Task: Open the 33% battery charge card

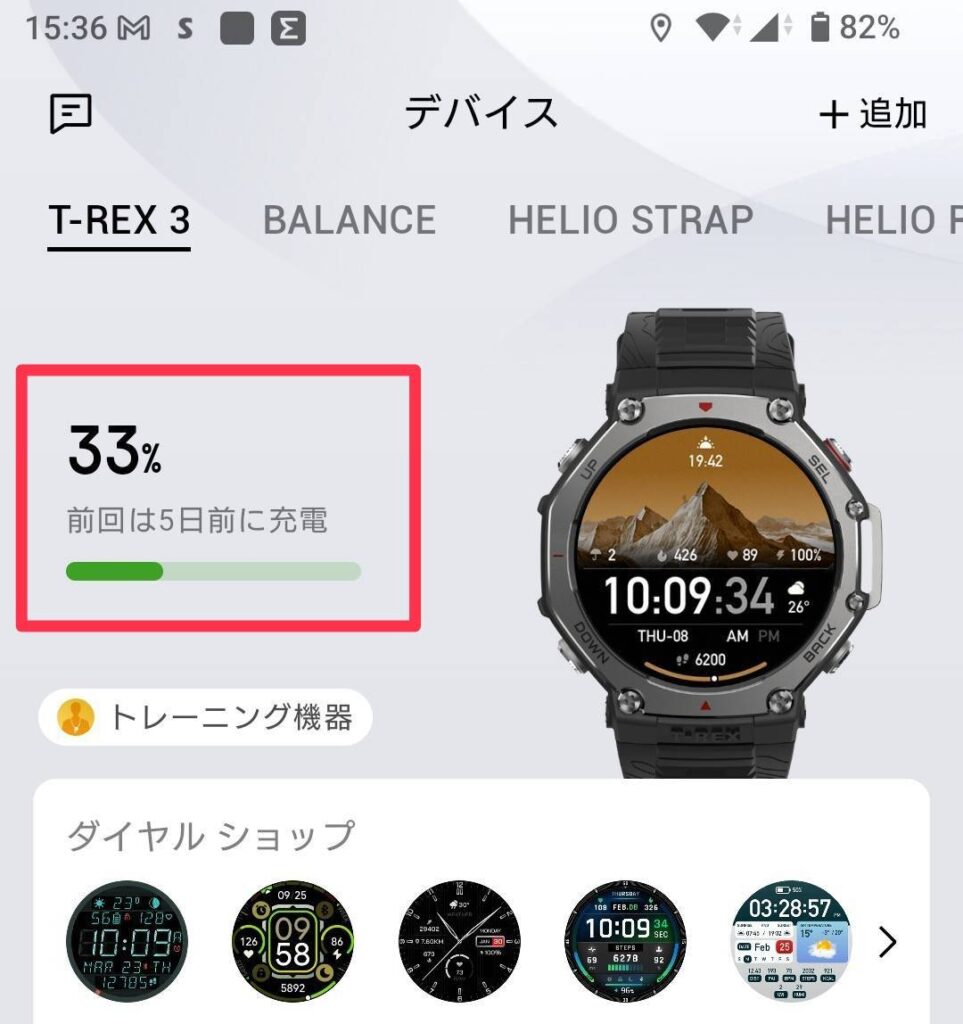Action: coord(218,498)
